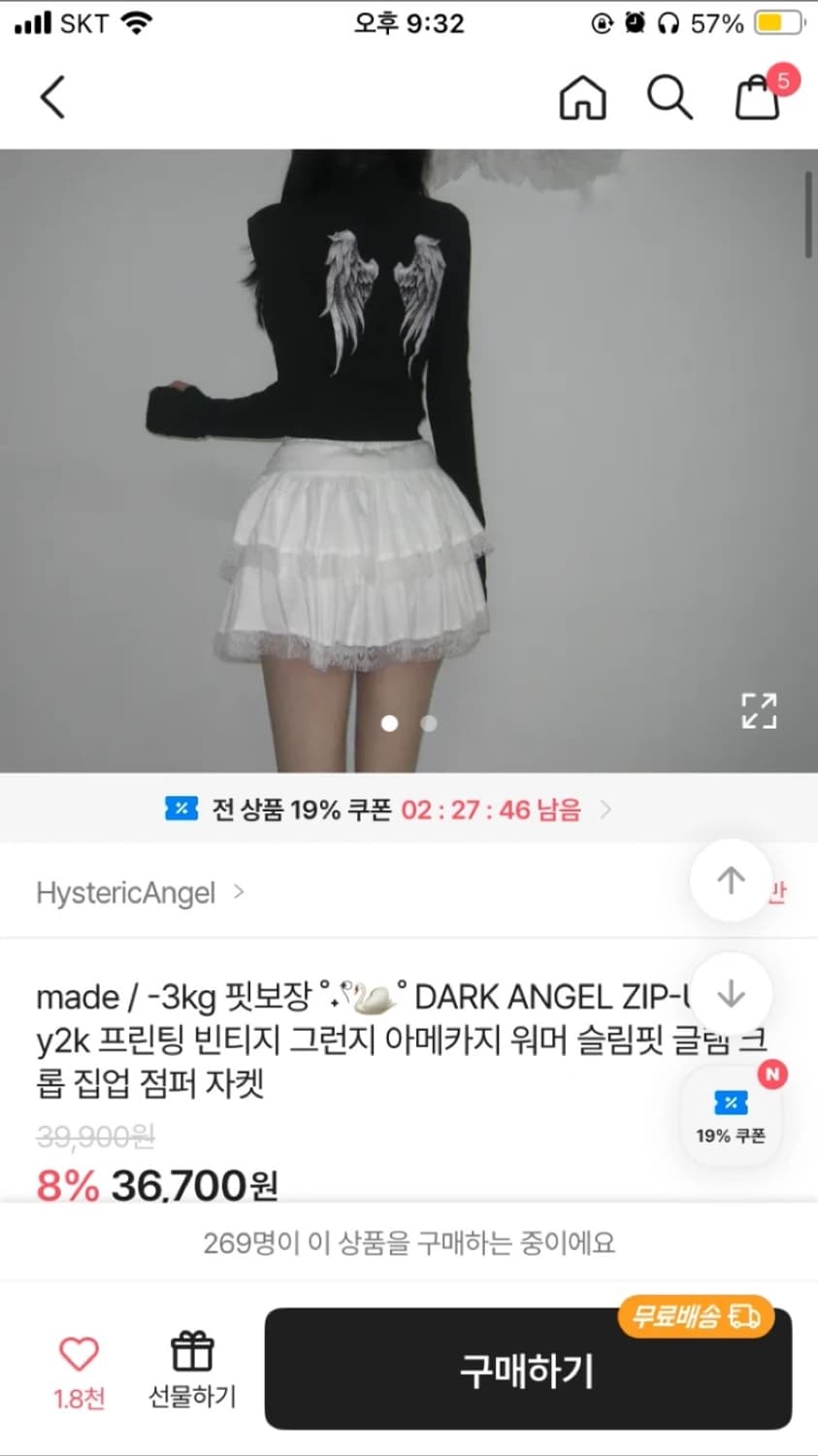Screen dimensions: 818x1456
Task: Tap the scroll-to-top arrow button
Action: coord(731,879)
